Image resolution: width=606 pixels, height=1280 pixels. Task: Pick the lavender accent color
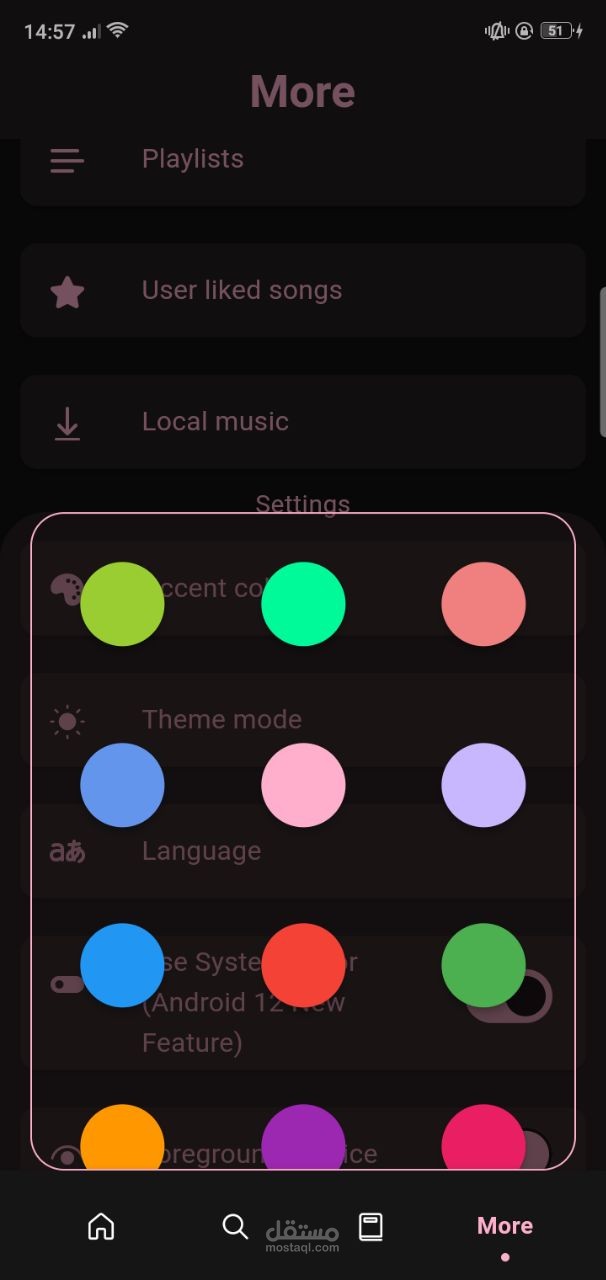click(x=483, y=785)
